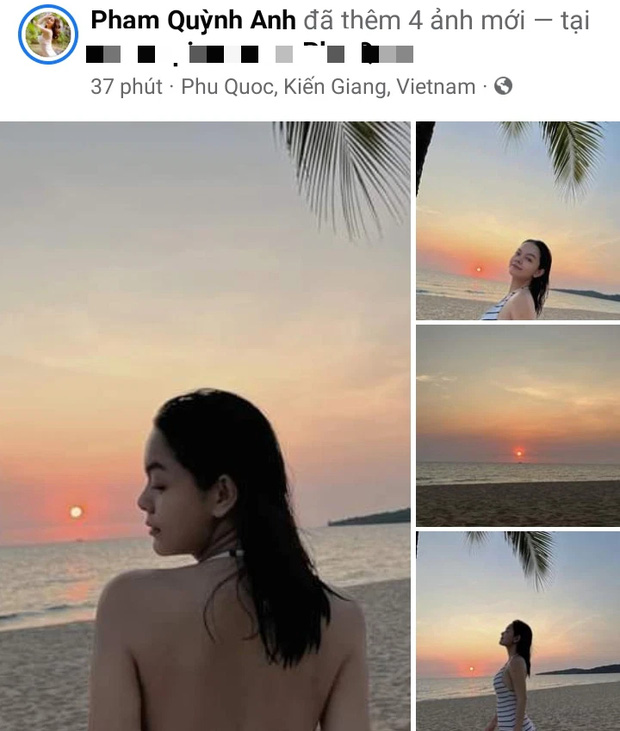View the bottom striped swimsuit photo
620x731 pixels.
pyautogui.click(x=517, y=630)
